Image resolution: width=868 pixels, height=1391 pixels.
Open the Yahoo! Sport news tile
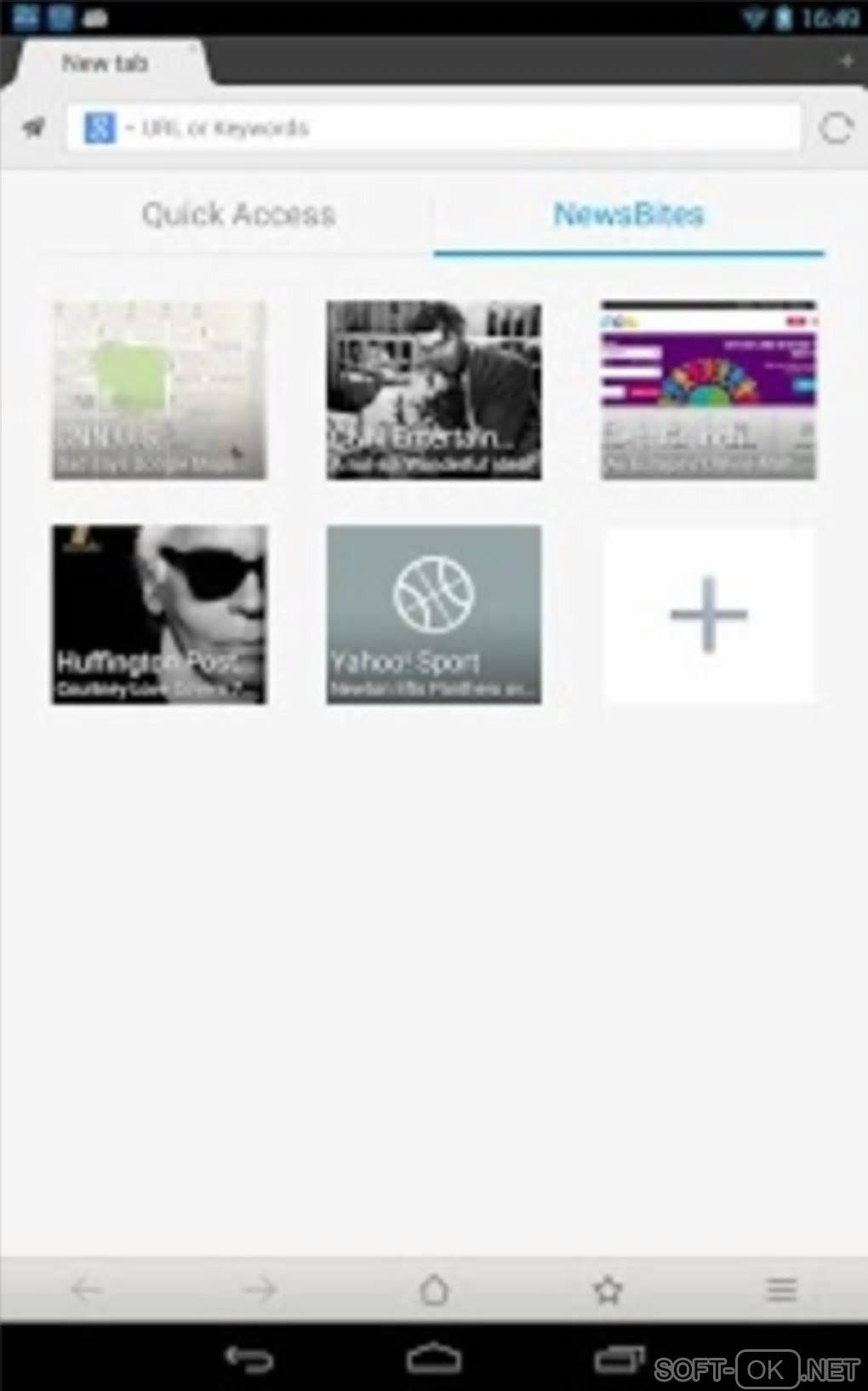pos(434,614)
